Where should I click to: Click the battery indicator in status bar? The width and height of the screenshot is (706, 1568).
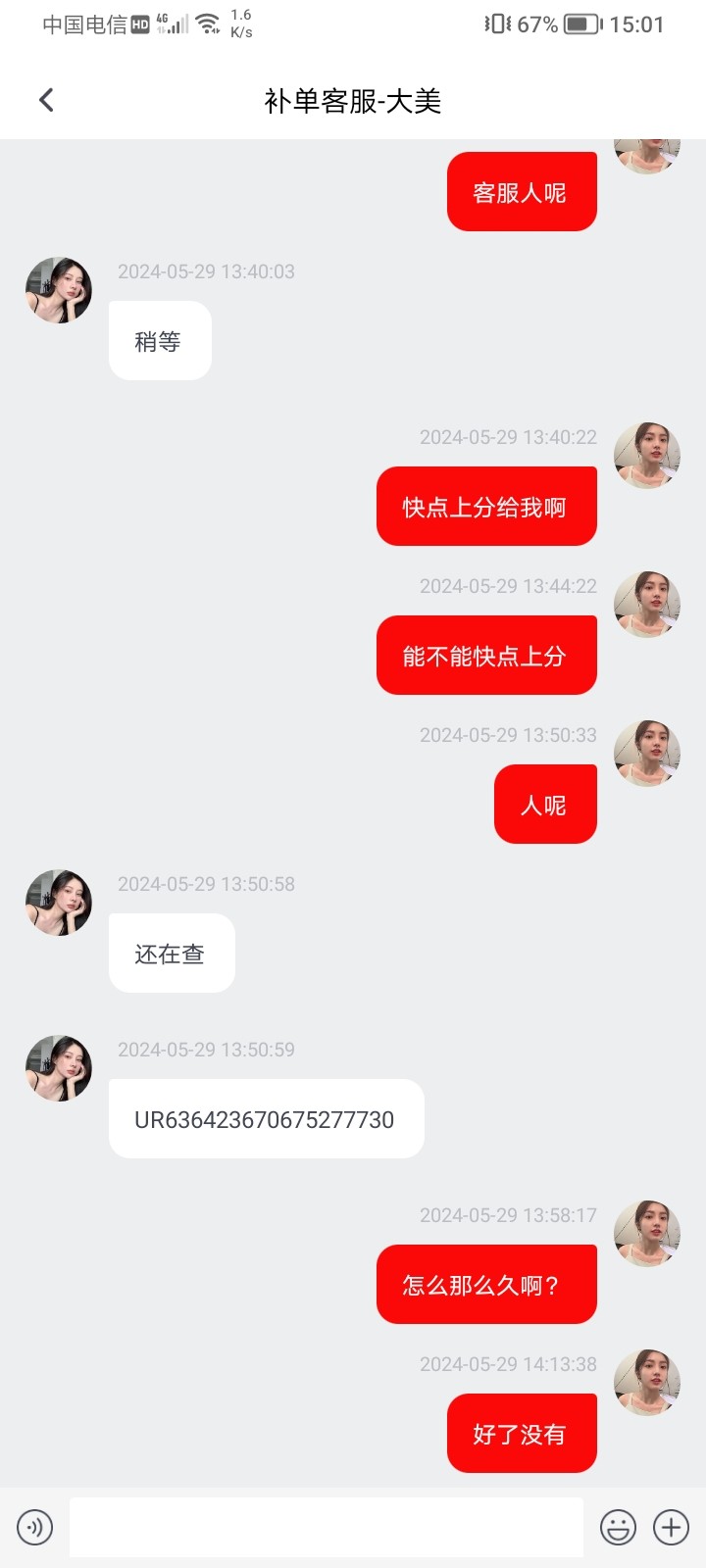[x=580, y=24]
